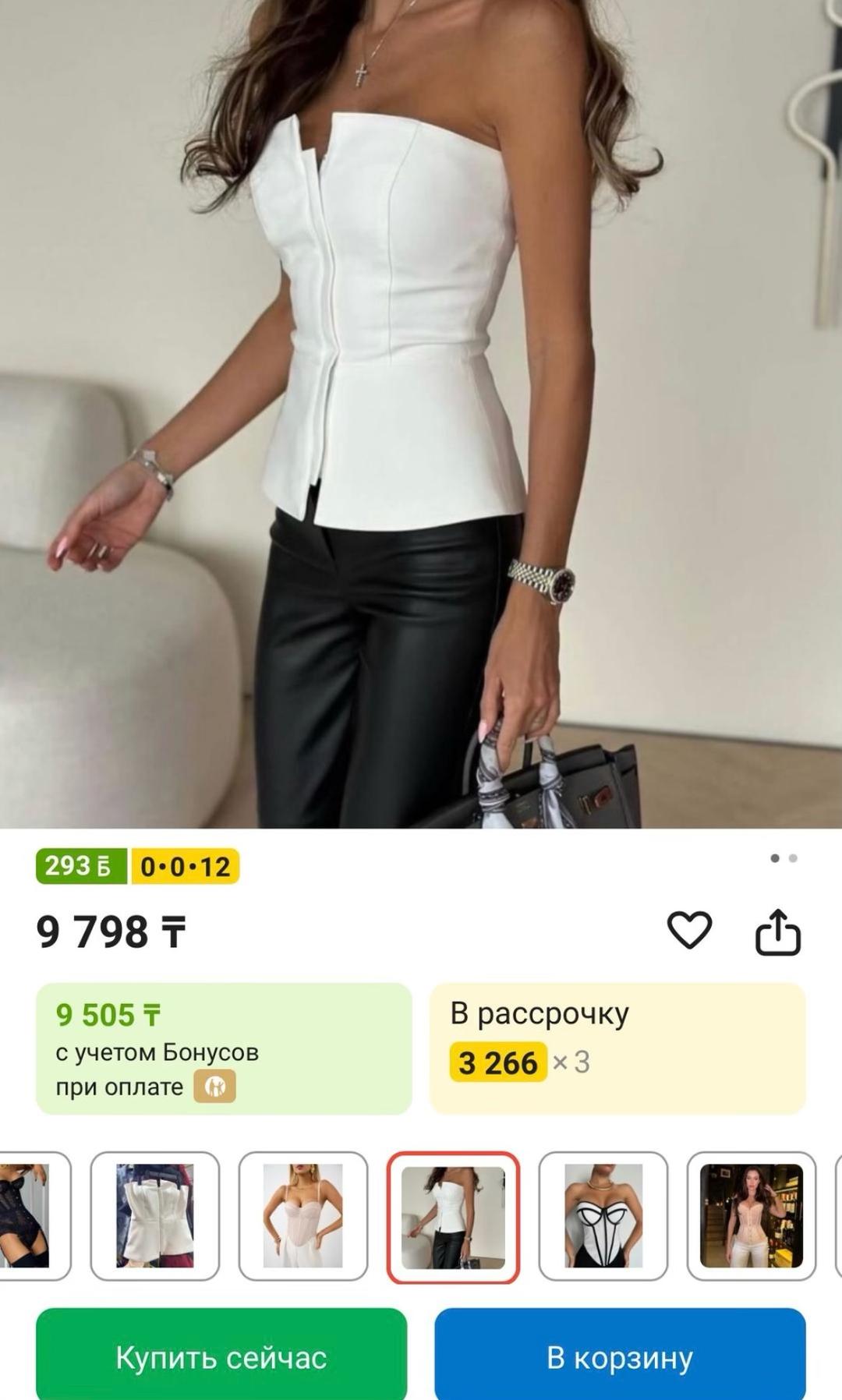This screenshot has height=1400, width=842.
Task: Select the white corset on hanger thumbnail
Action: pyautogui.click(x=155, y=1216)
